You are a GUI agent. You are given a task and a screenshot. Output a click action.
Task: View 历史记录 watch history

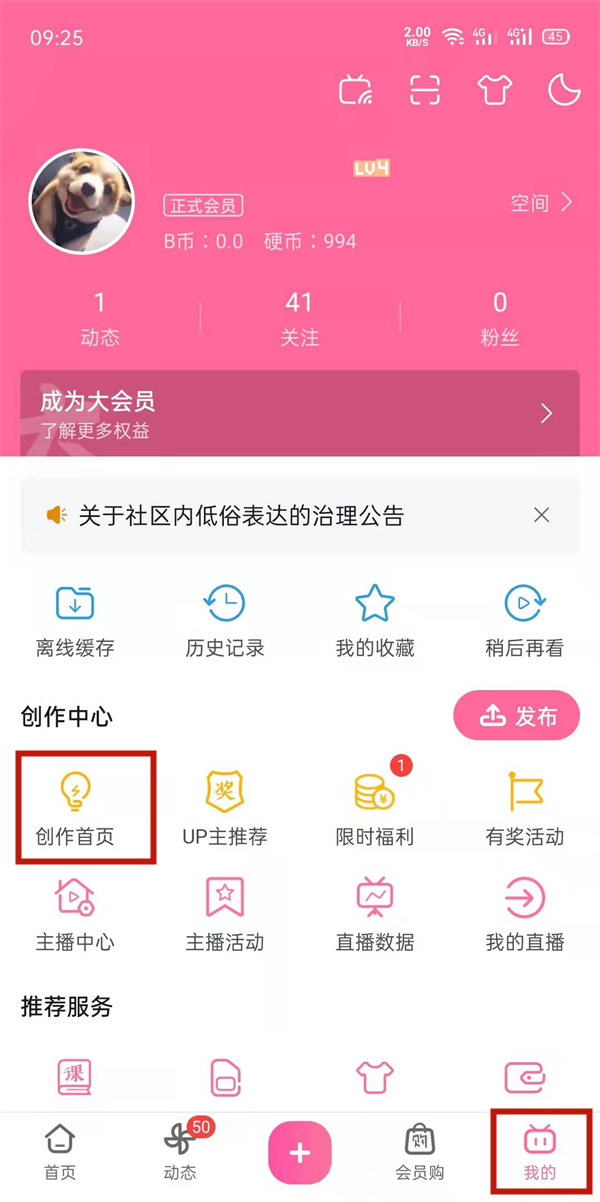[225, 620]
